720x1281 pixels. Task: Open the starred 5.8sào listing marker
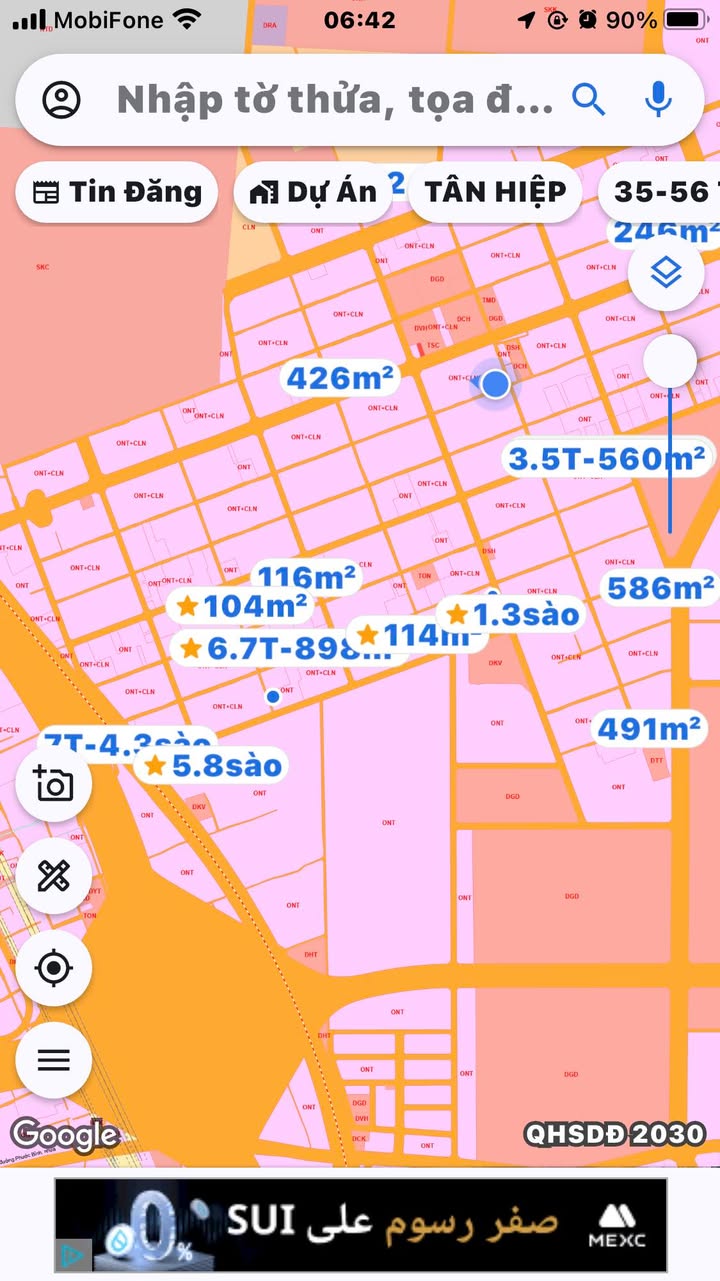[x=212, y=766]
